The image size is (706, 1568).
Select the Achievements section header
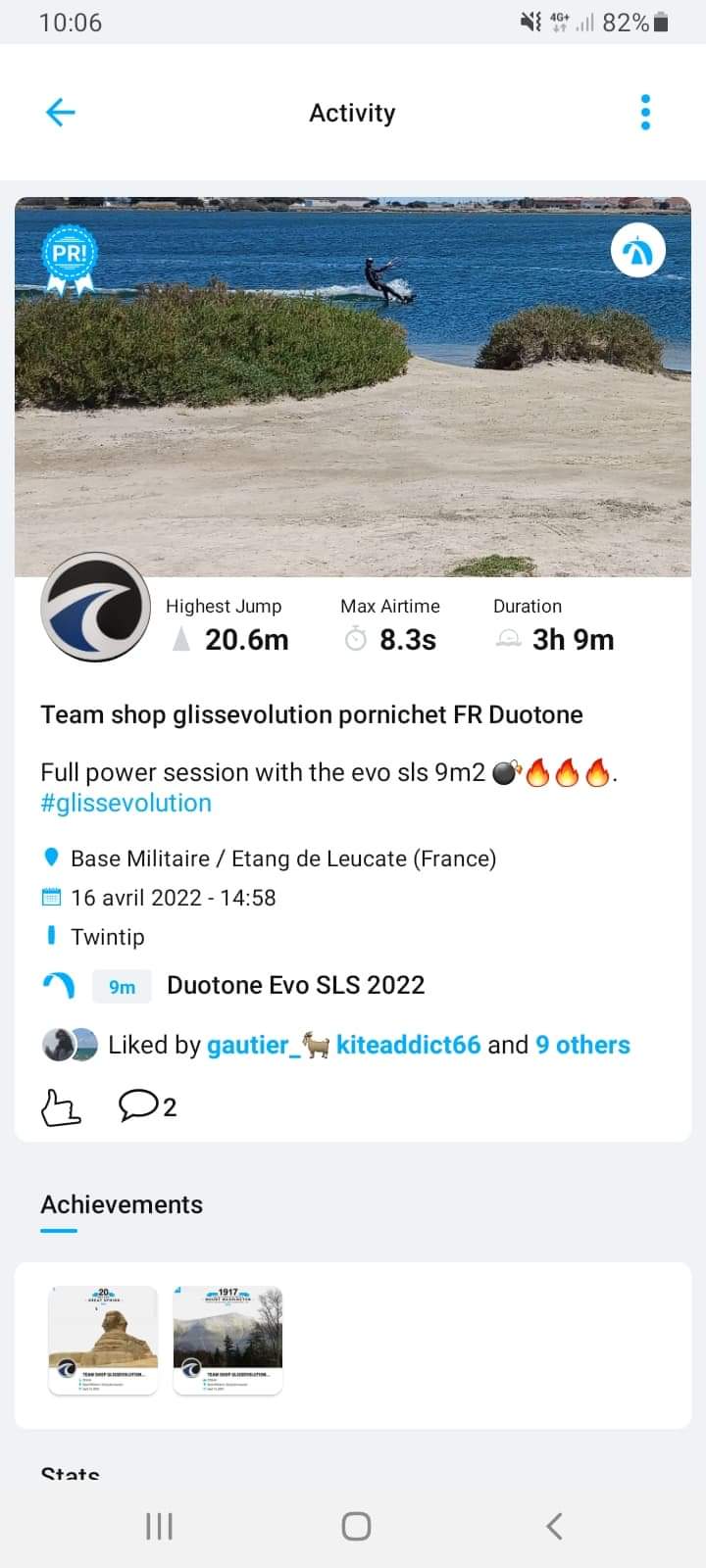point(121,1204)
